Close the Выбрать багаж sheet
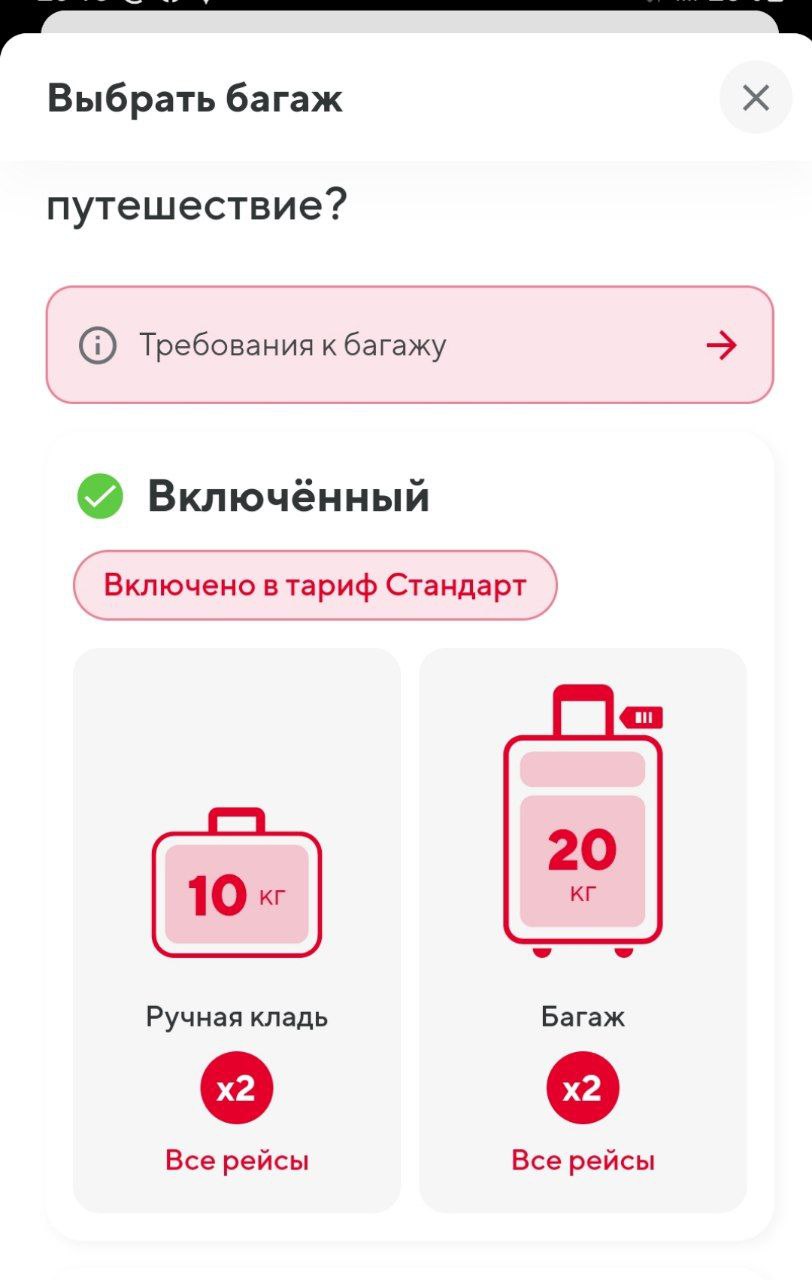 [755, 98]
